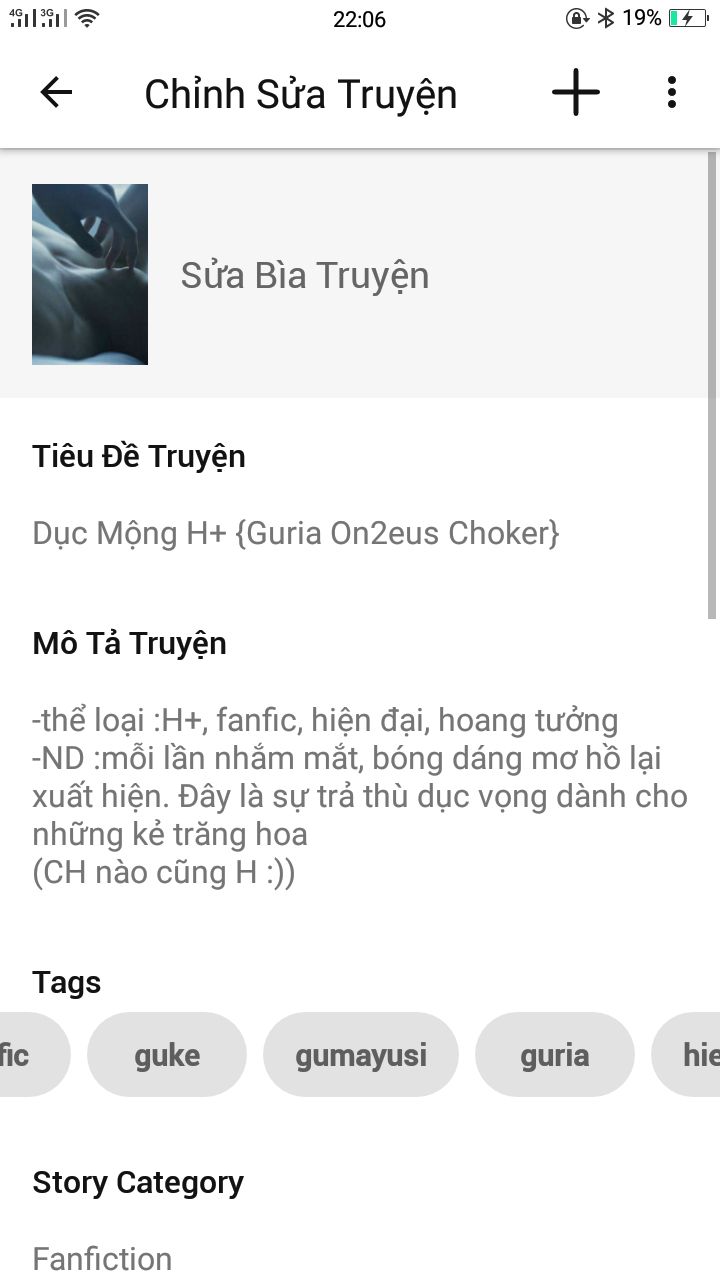
Task: Edit the Mô Tả Truyện description text
Action: (360, 796)
